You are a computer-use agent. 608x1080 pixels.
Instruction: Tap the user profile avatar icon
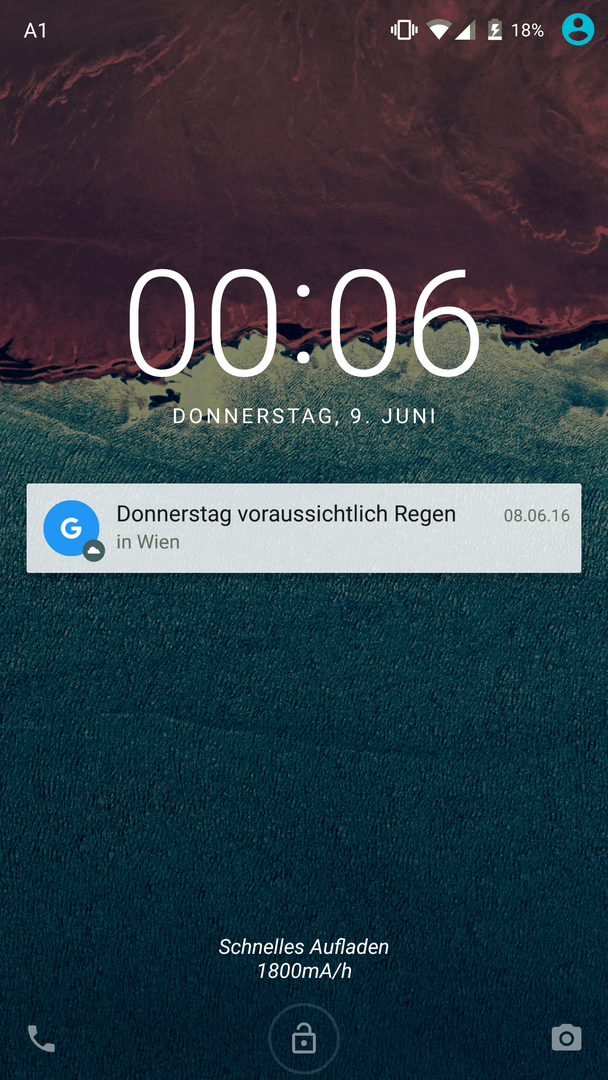coord(577,30)
